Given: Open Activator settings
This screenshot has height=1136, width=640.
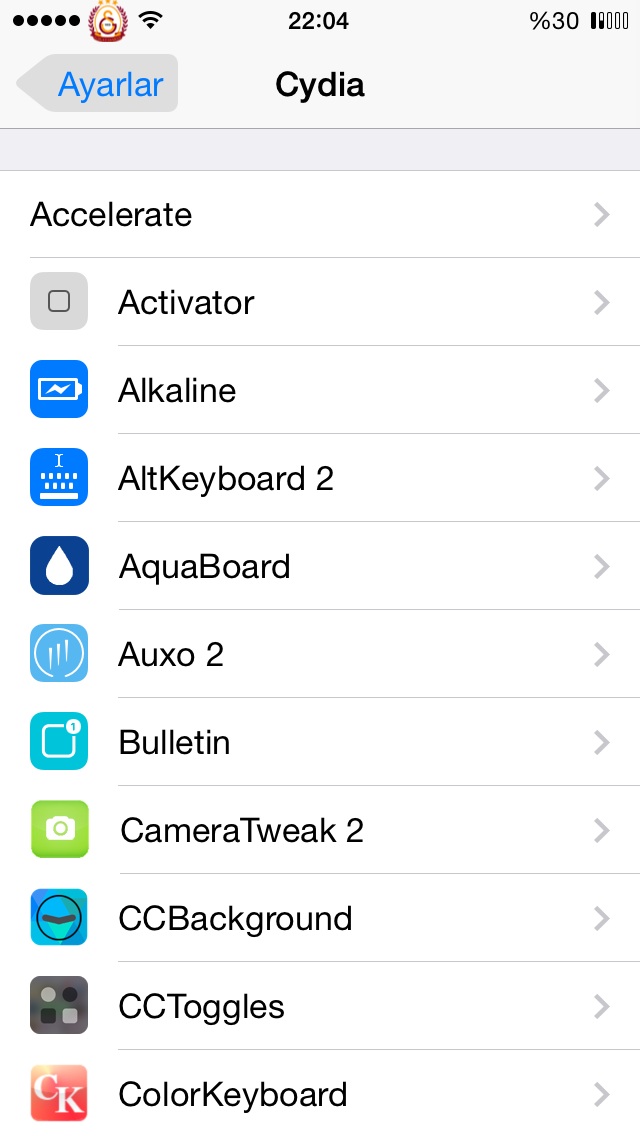Looking at the screenshot, I should coord(320,301).
